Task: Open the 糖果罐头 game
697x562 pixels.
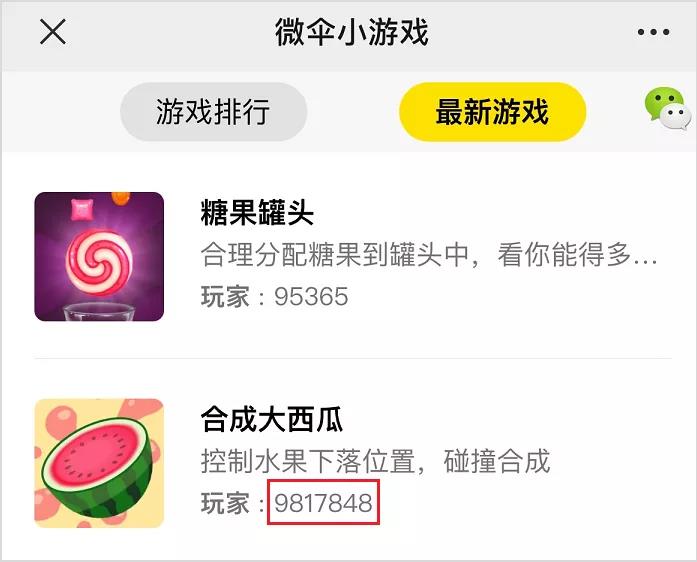Action: [x=99, y=256]
